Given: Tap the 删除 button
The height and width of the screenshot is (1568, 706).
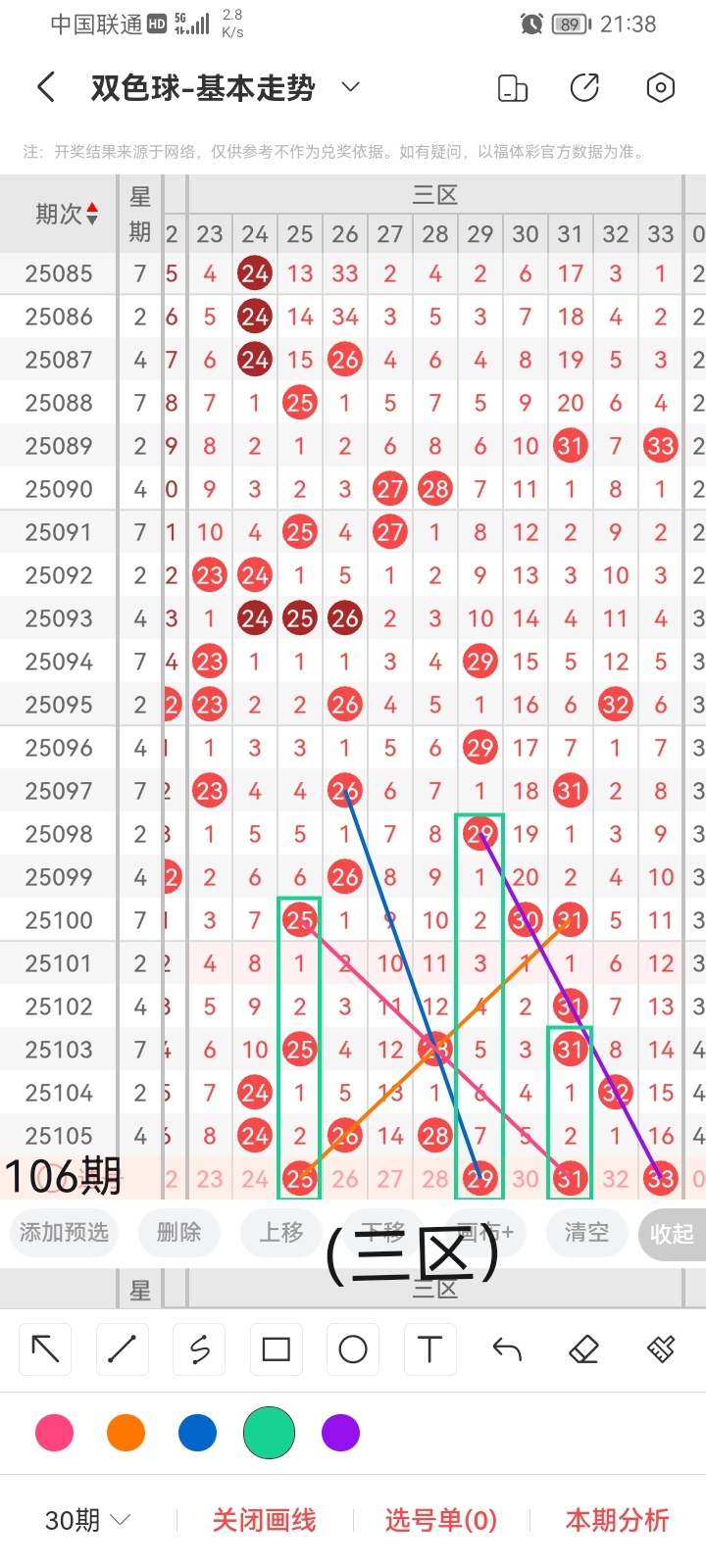Looking at the screenshot, I should pyautogui.click(x=178, y=1232).
